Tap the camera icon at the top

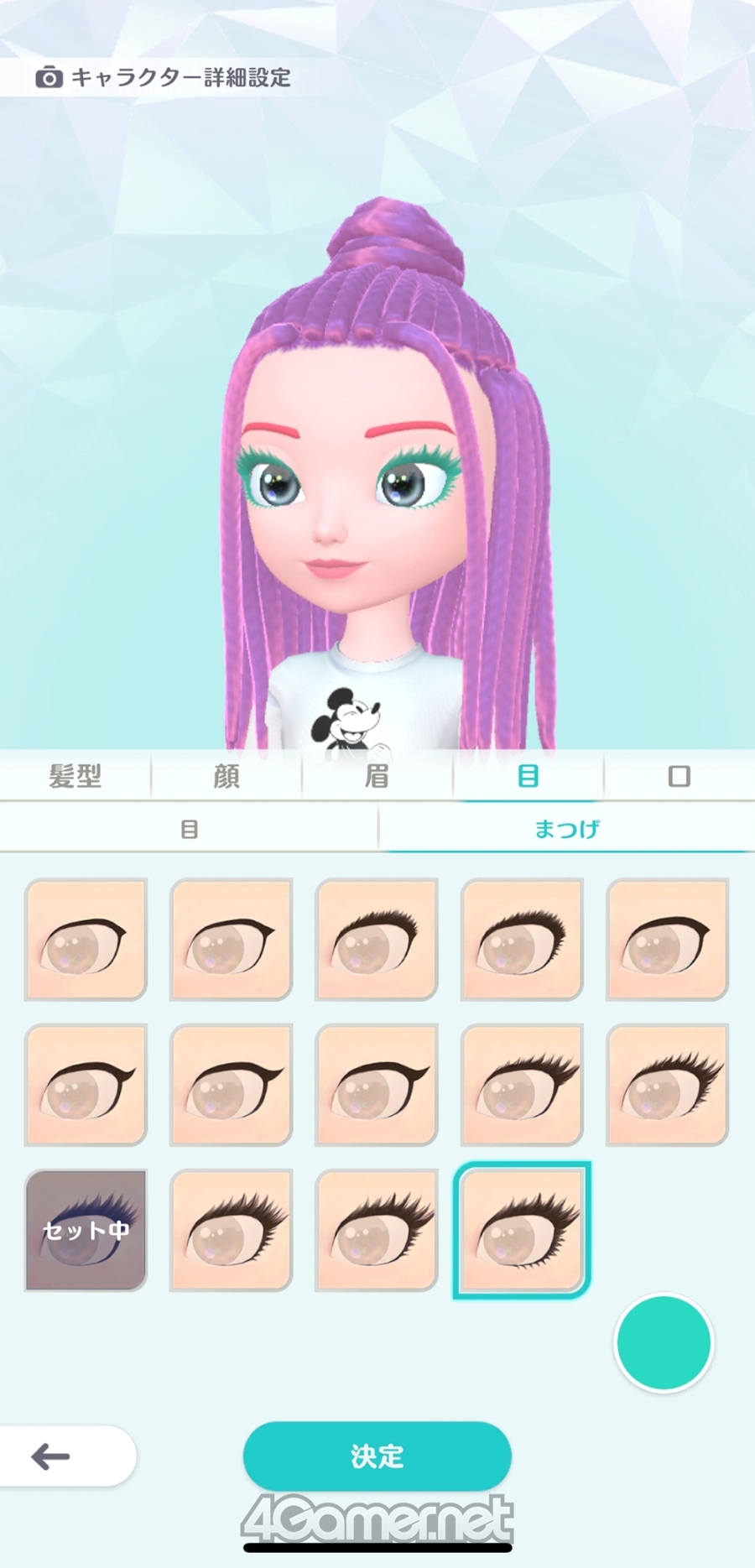click(49, 78)
